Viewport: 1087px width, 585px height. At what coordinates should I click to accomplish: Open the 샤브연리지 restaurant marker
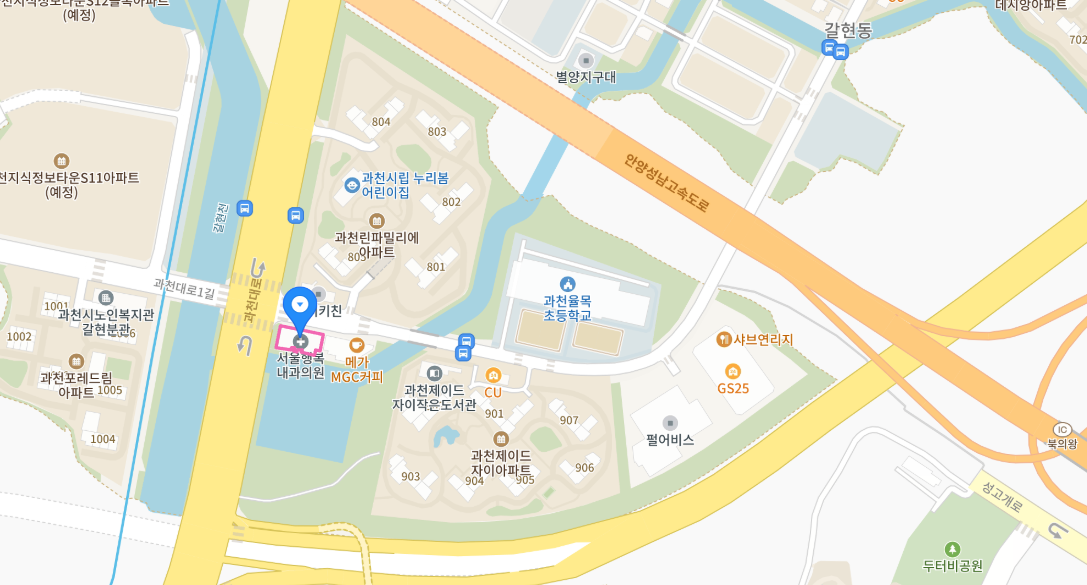pyautogui.click(x=724, y=339)
